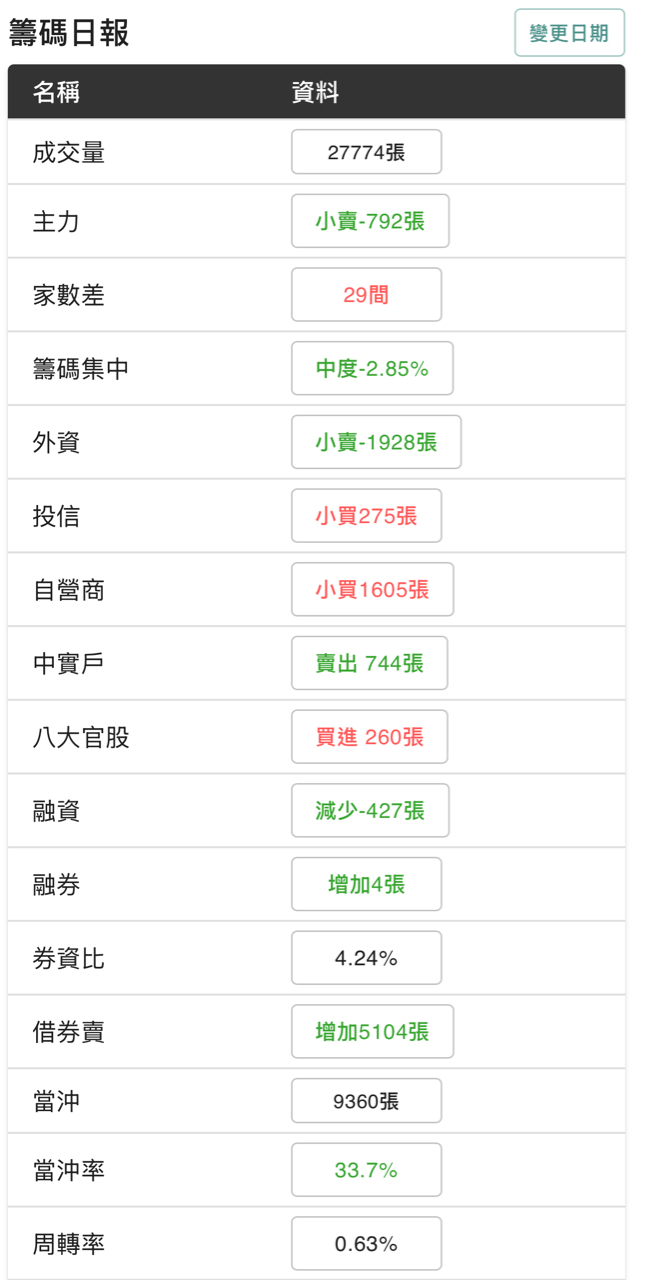The image size is (649, 1280).
Task: Open the 主力 小賣-792張 detail
Action: [370, 221]
